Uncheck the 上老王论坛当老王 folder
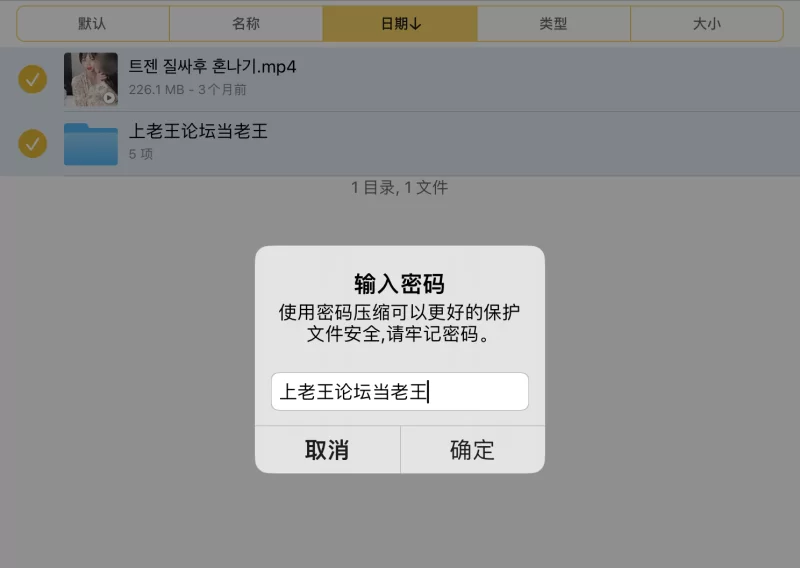Screen dimensions: 800x568 (x=33, y=143)
